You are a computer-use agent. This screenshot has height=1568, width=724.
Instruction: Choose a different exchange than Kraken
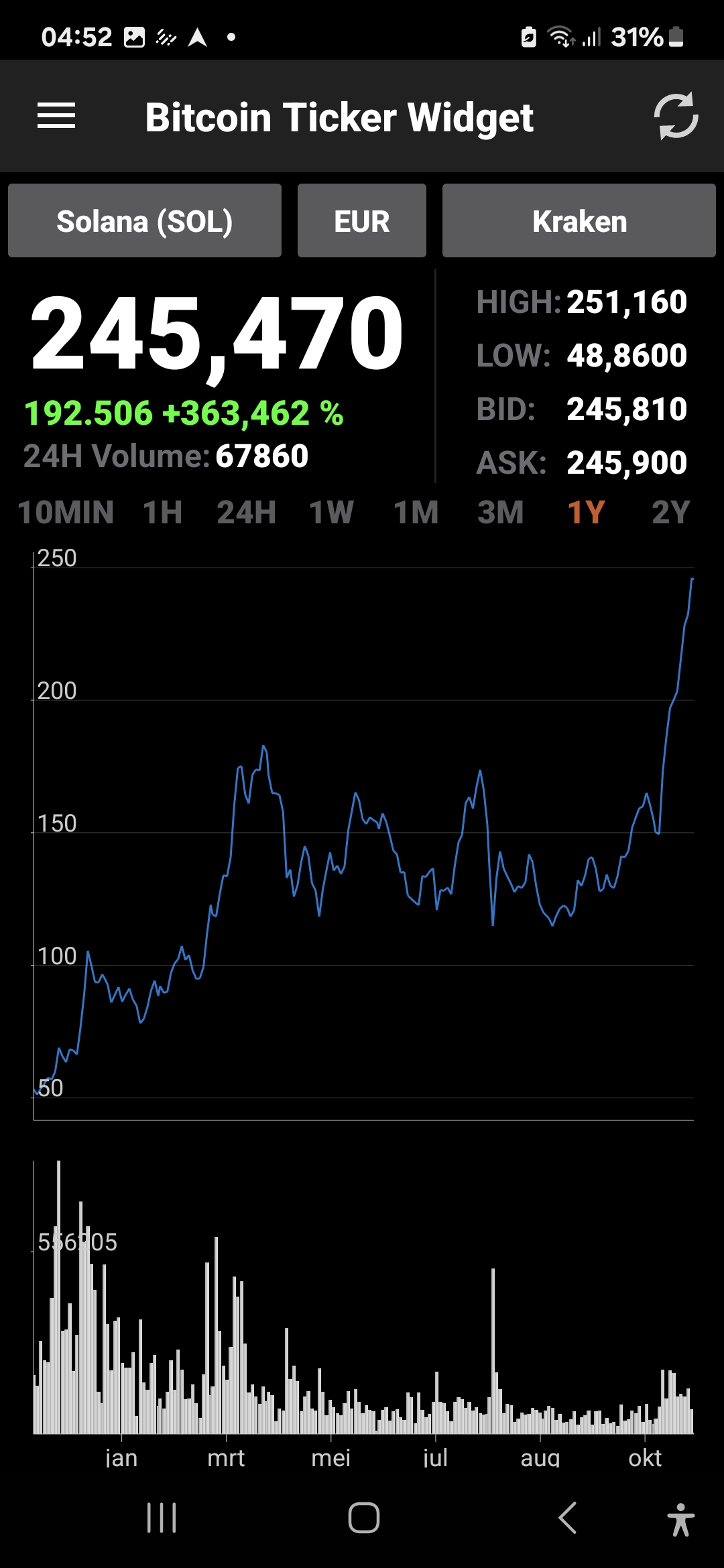[x=579, y=221]
